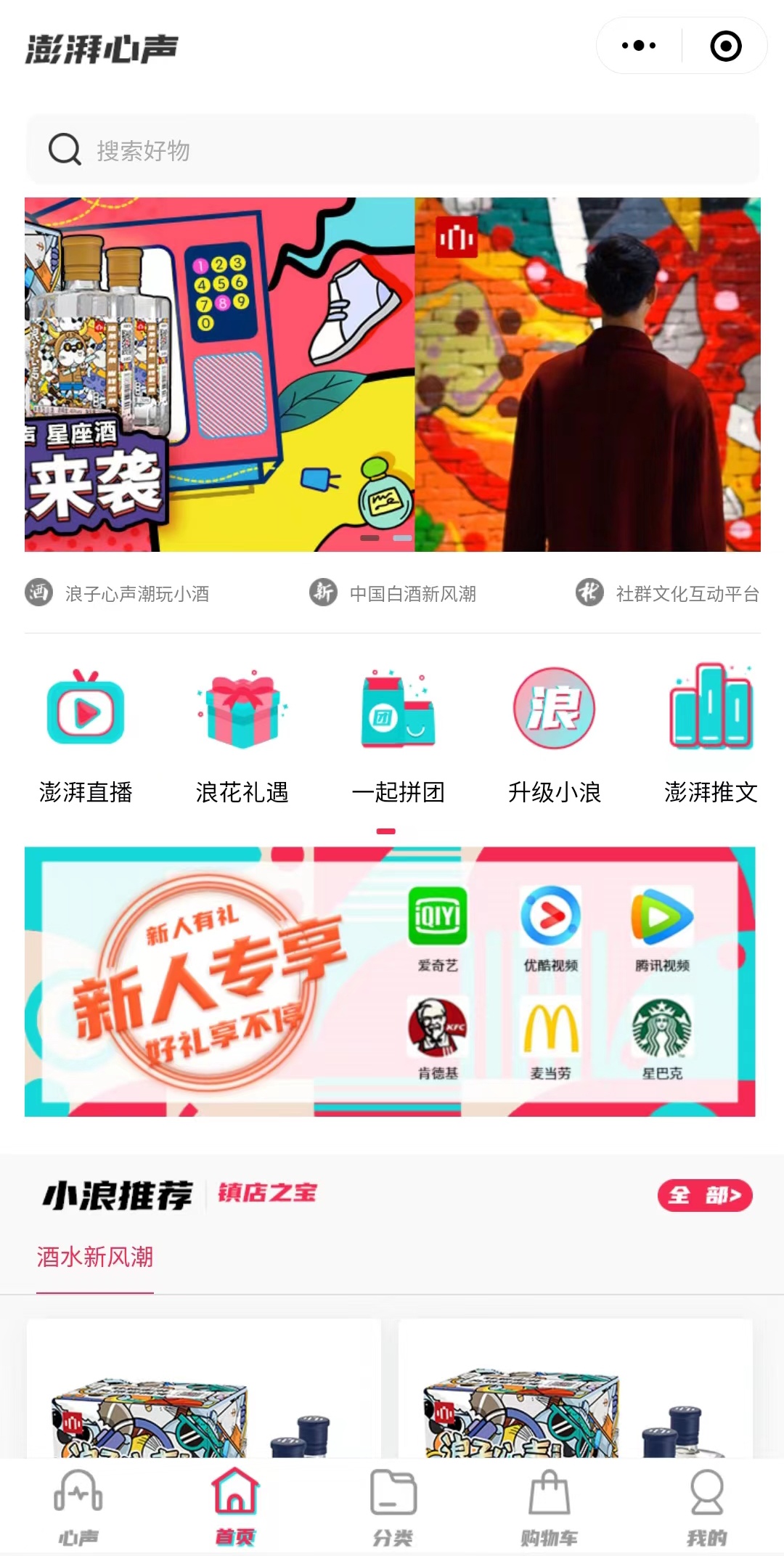View all via the 全部 button
784x1556 pixels.
704,1194
